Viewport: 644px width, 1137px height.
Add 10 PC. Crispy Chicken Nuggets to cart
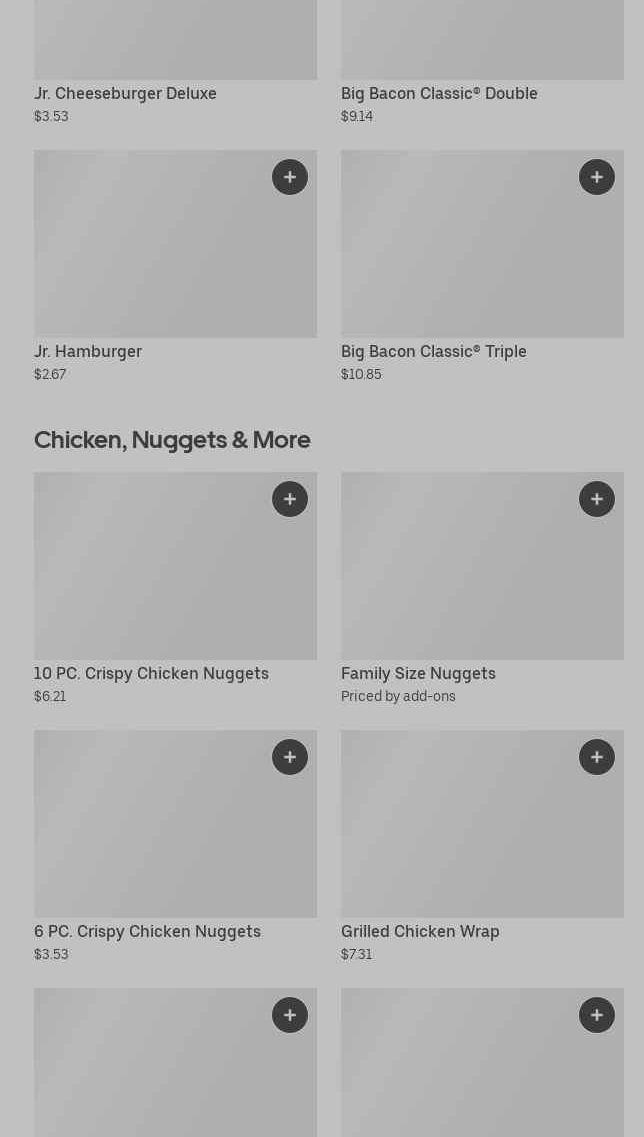(x=290, y=499)
